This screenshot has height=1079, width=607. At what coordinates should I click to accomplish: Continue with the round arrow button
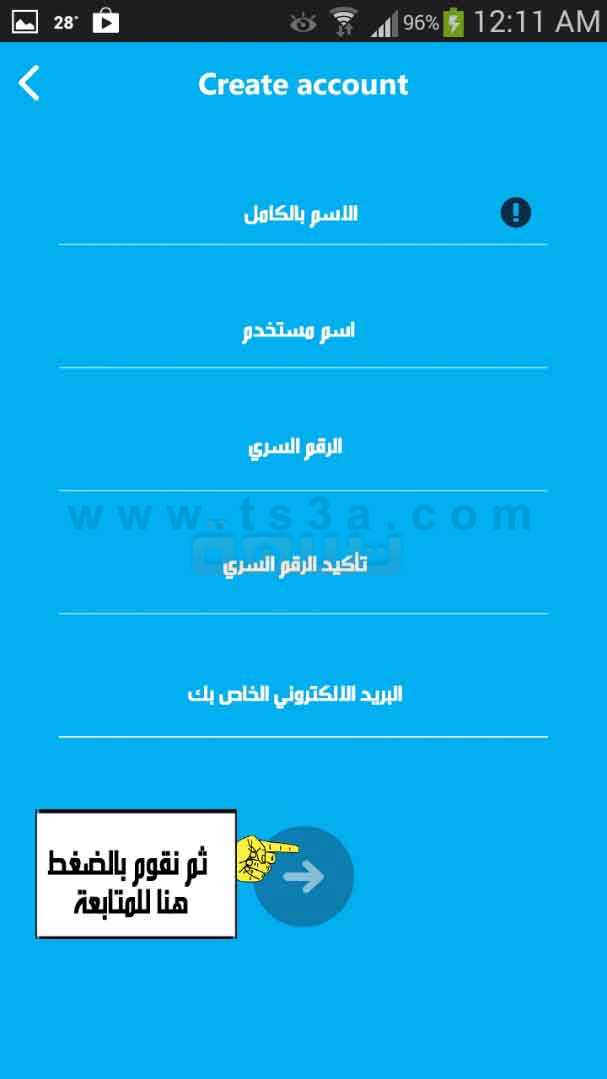(x=304, y=876)
